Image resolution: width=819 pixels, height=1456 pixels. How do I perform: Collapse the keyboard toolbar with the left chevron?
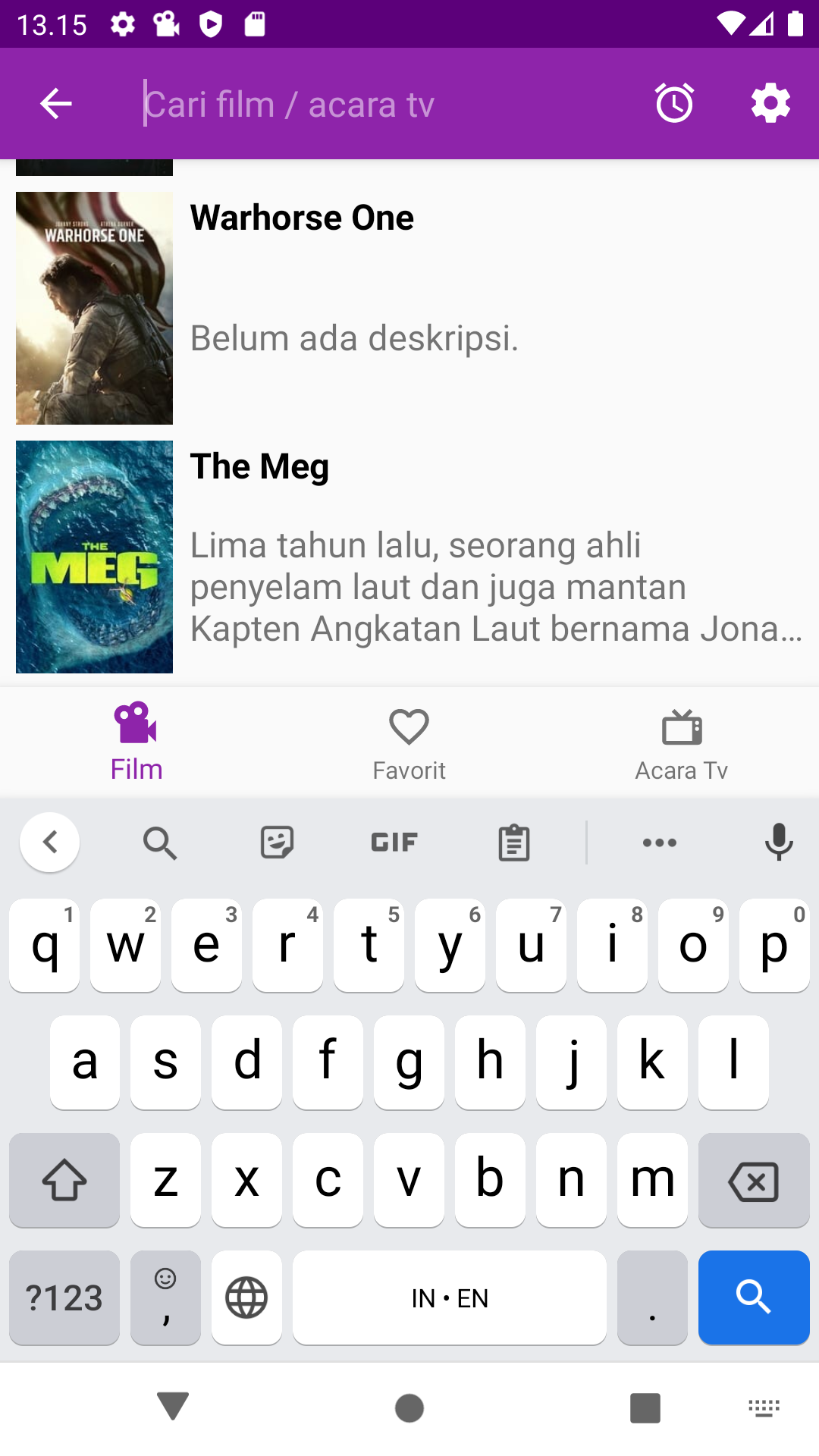(49, 842)
